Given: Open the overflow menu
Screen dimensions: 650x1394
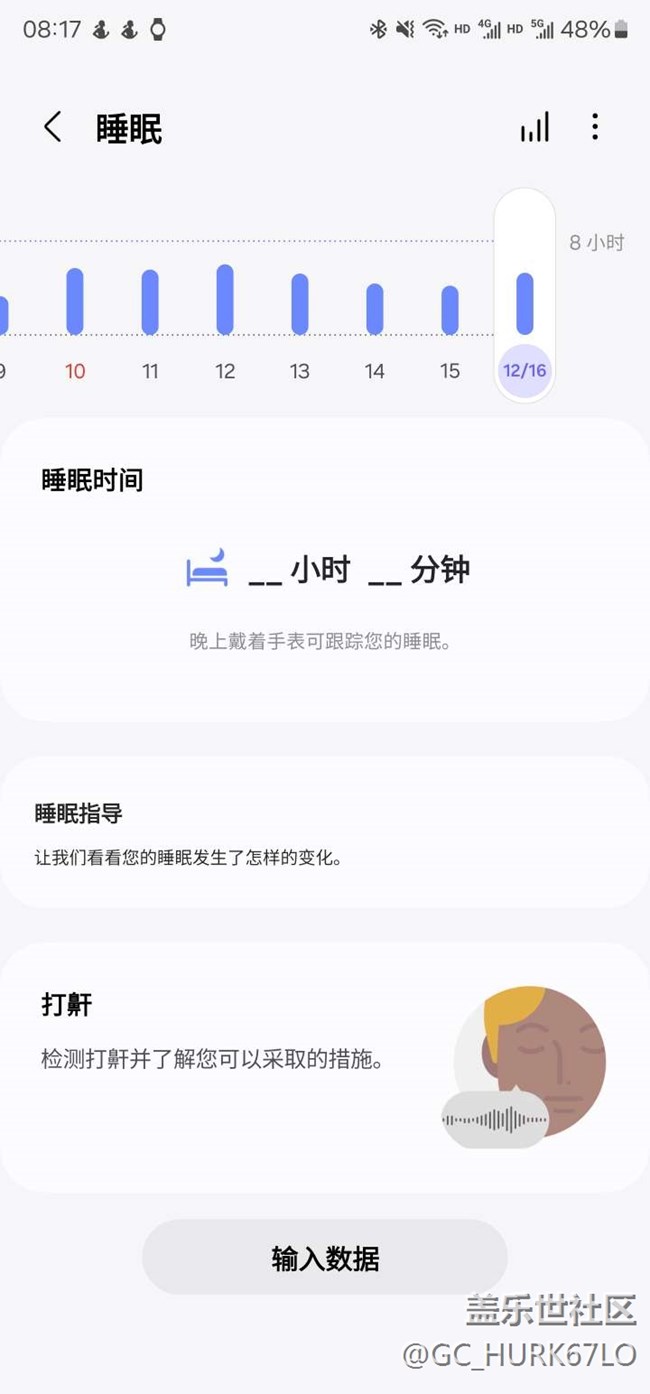Looking at the screenshot, I should tap(595, 127).
